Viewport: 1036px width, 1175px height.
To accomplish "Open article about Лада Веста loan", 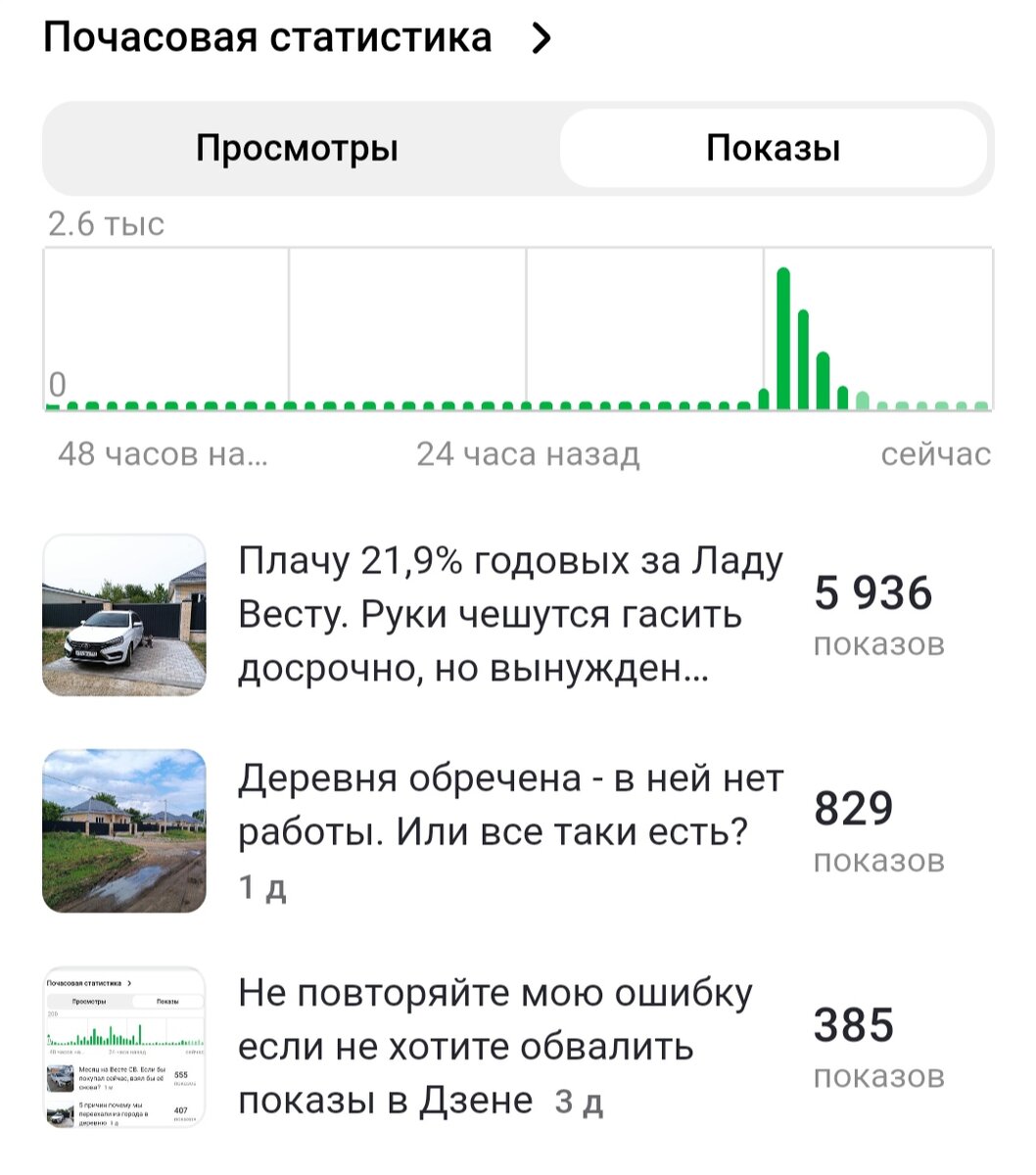I will click(509, 614).
